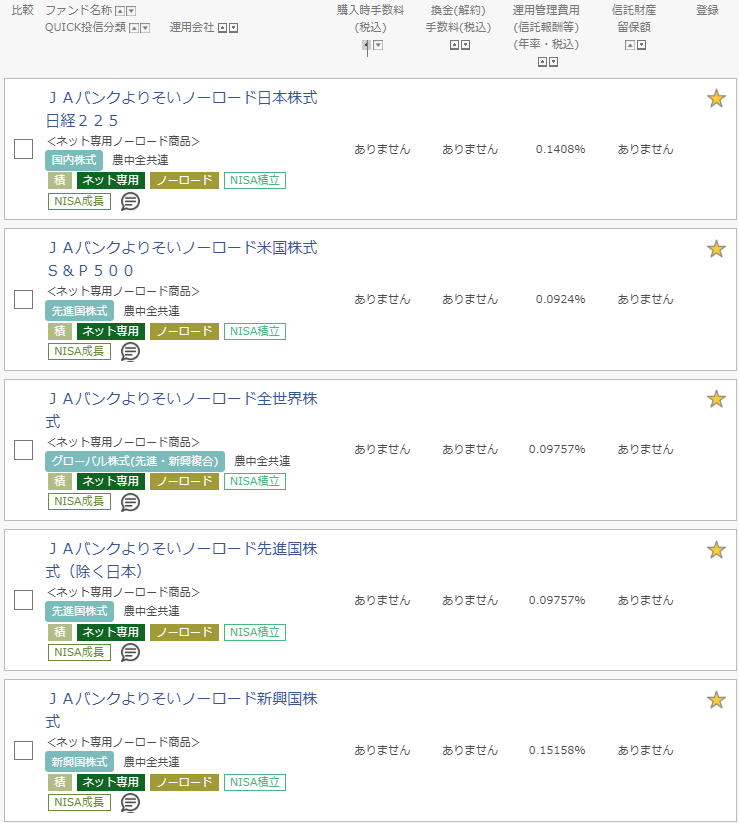Screen dimensions: 739x823
Task: Register the 全世界株式 fund with its star icon
Action: click(716, 399)
